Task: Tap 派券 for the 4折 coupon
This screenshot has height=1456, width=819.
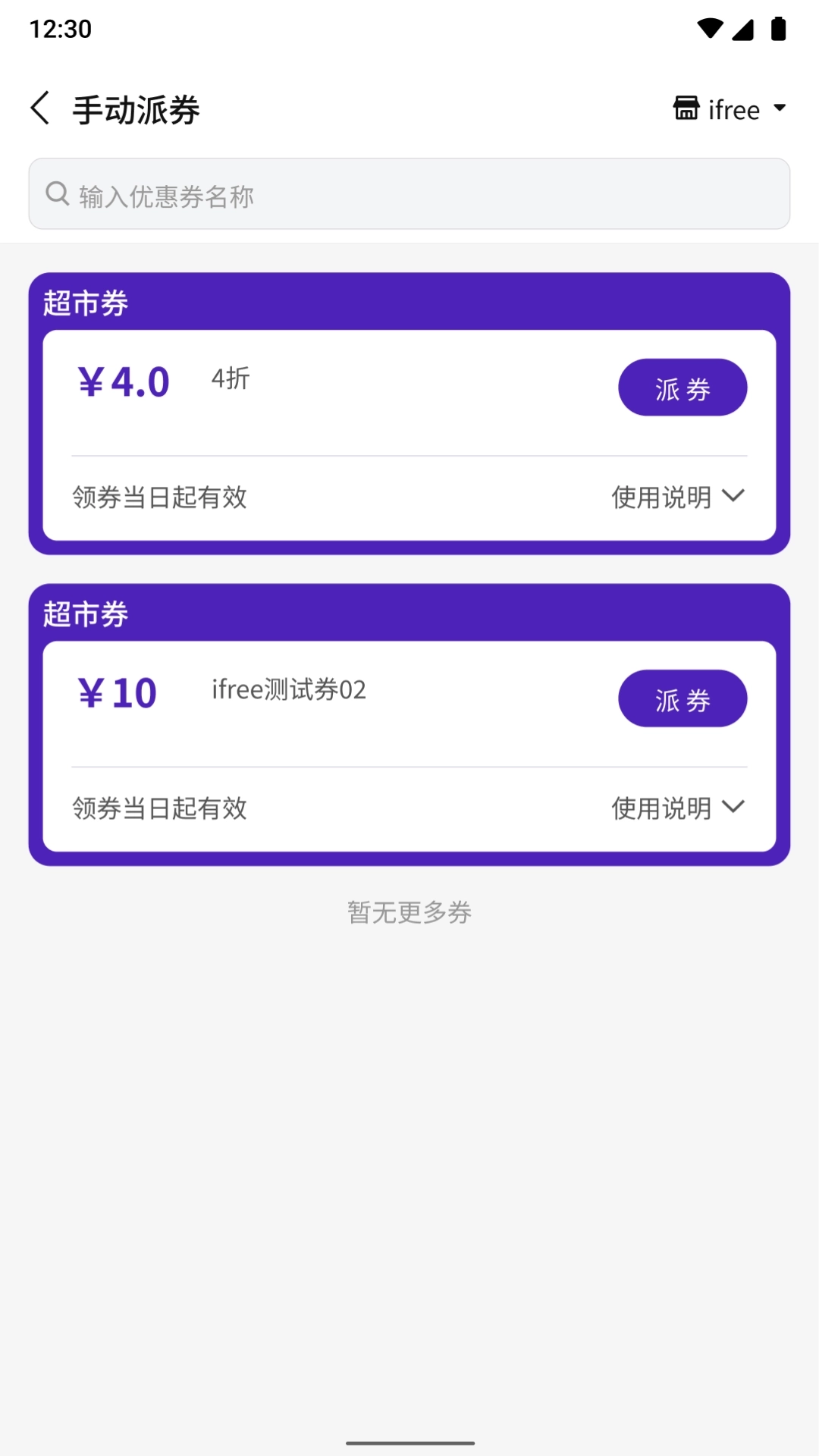Action: [x=682, y=388]
